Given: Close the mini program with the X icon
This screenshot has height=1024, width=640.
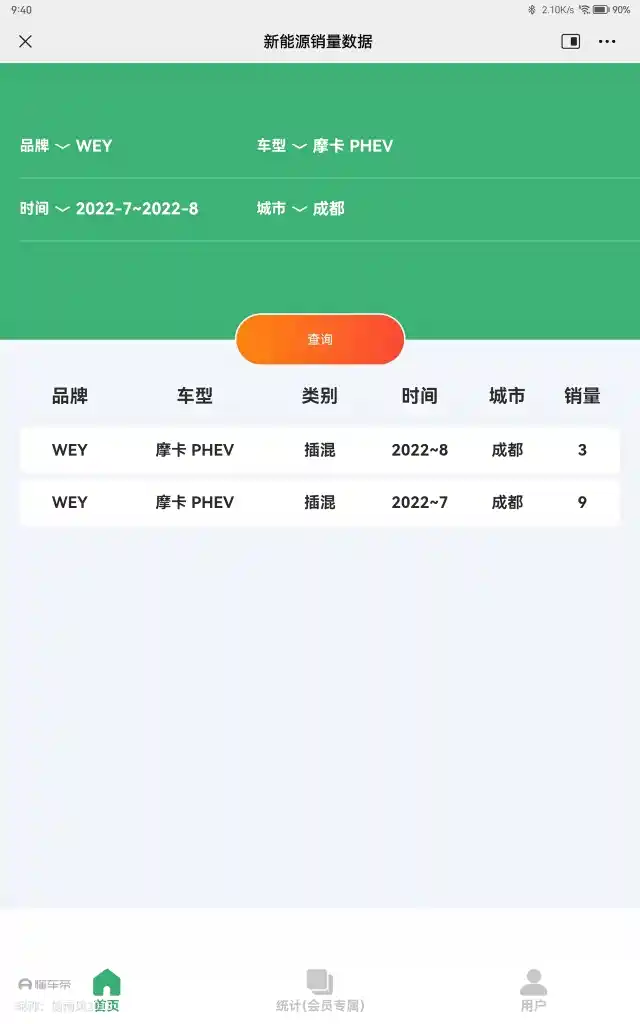Looking at the screenshot, I should [26, 41].
